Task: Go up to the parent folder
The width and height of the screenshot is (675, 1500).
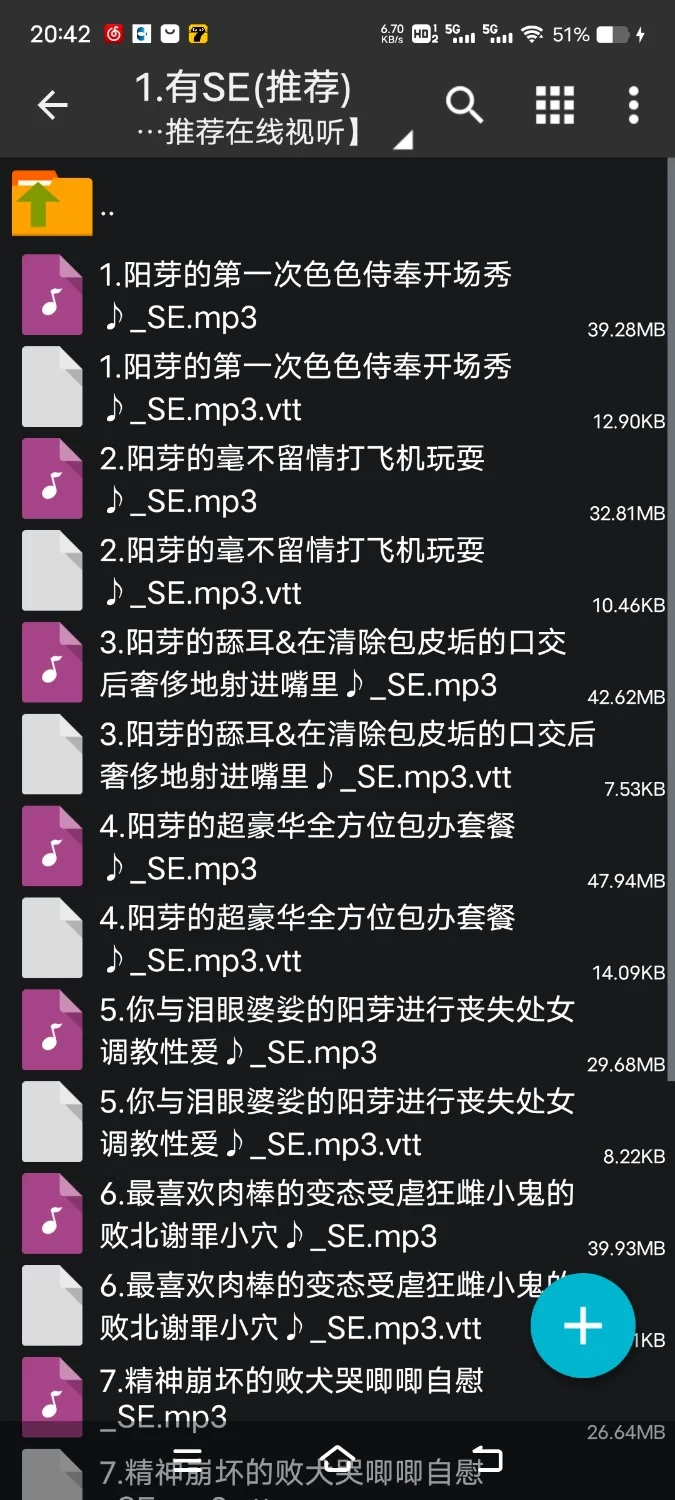Action: coord(52,205)
